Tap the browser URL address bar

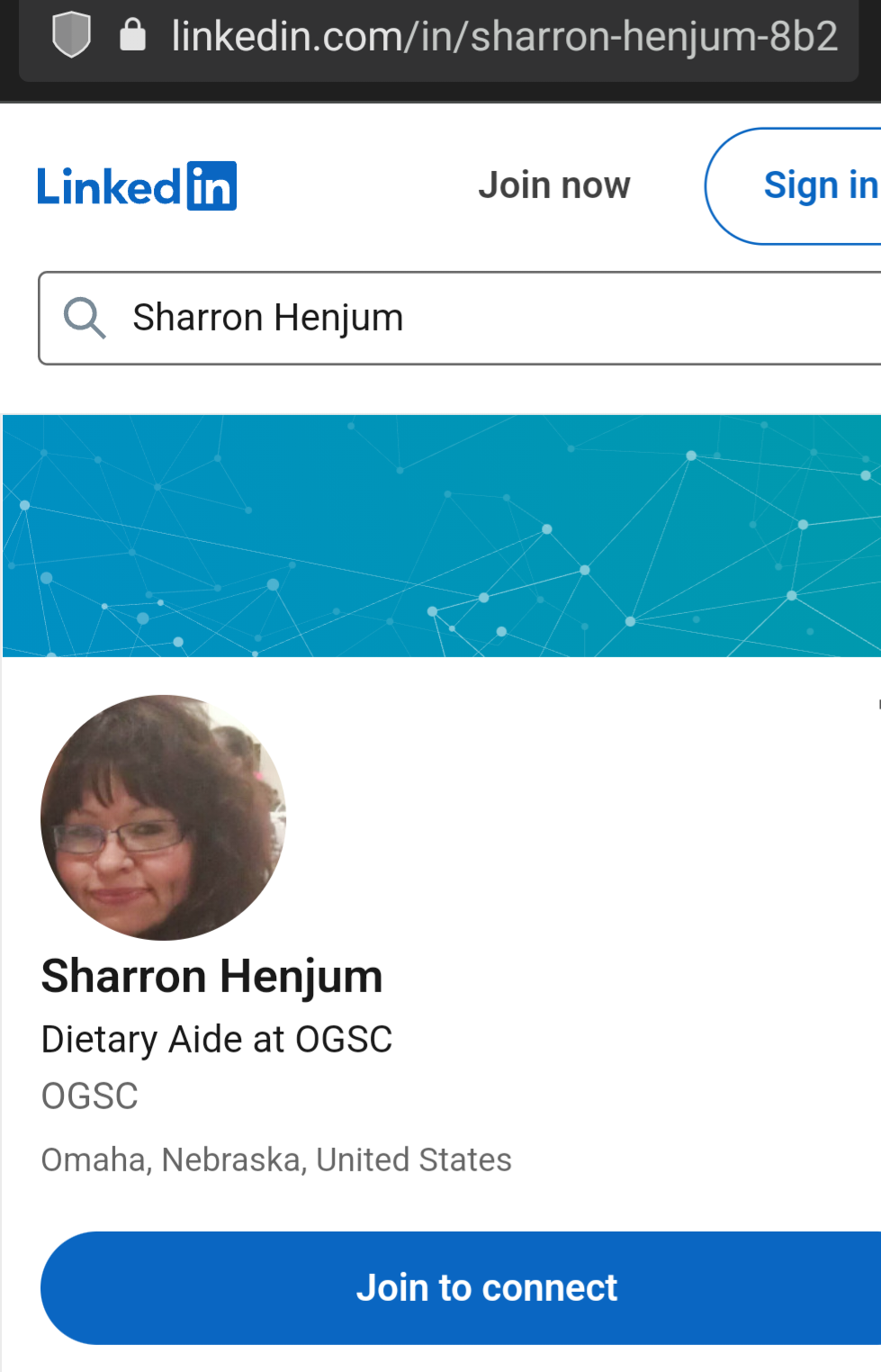tap(504, 38)
